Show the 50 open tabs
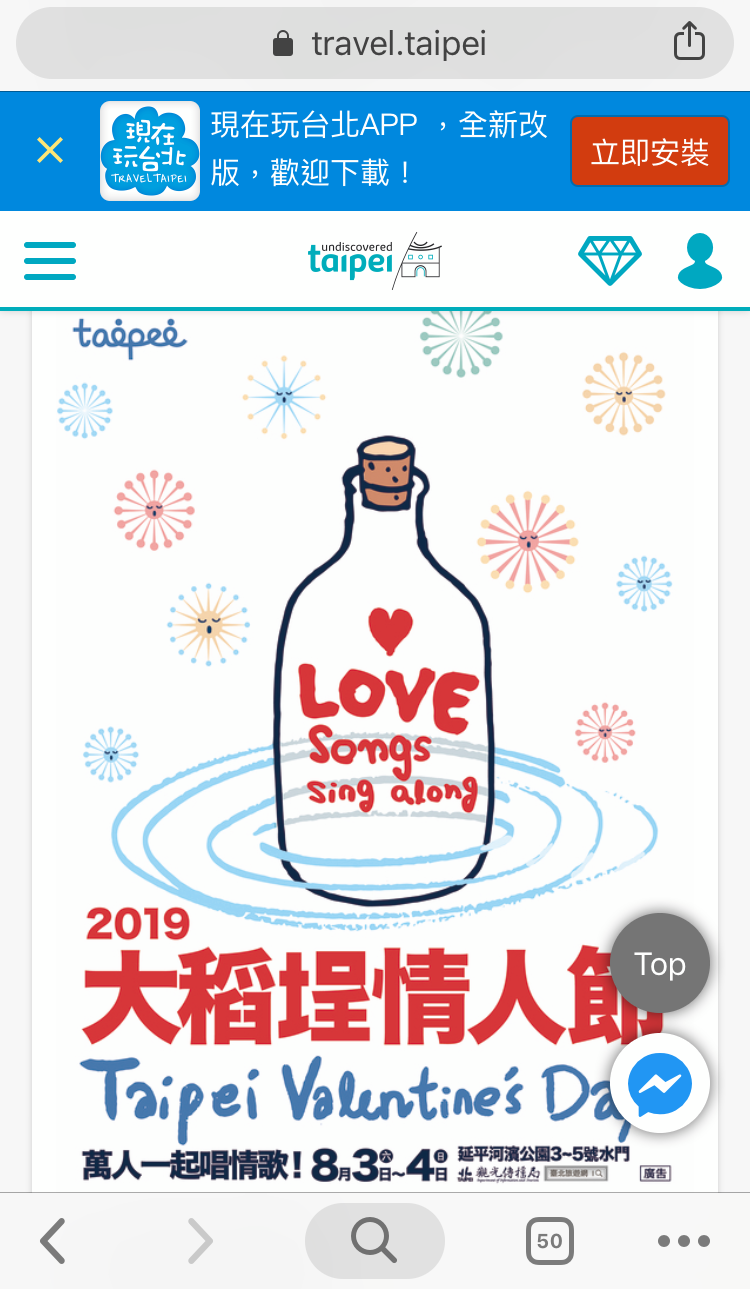 (x=549, y=1241)
